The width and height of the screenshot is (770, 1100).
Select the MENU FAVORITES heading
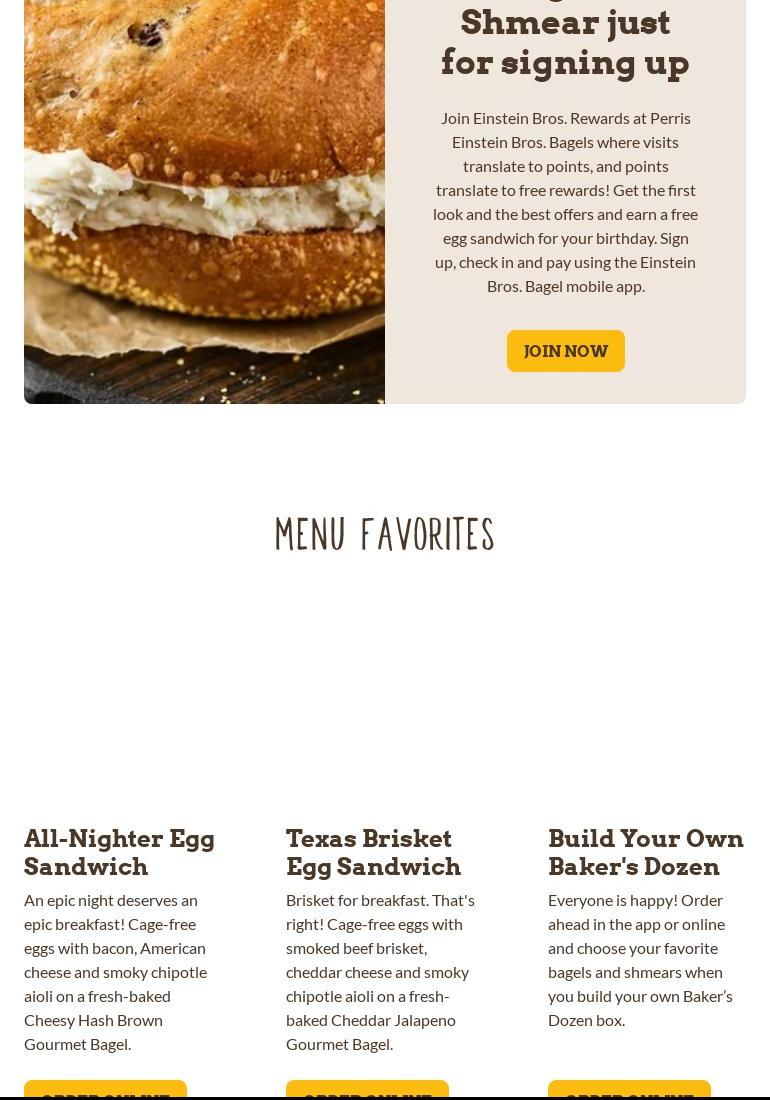[x=384, y=533]
